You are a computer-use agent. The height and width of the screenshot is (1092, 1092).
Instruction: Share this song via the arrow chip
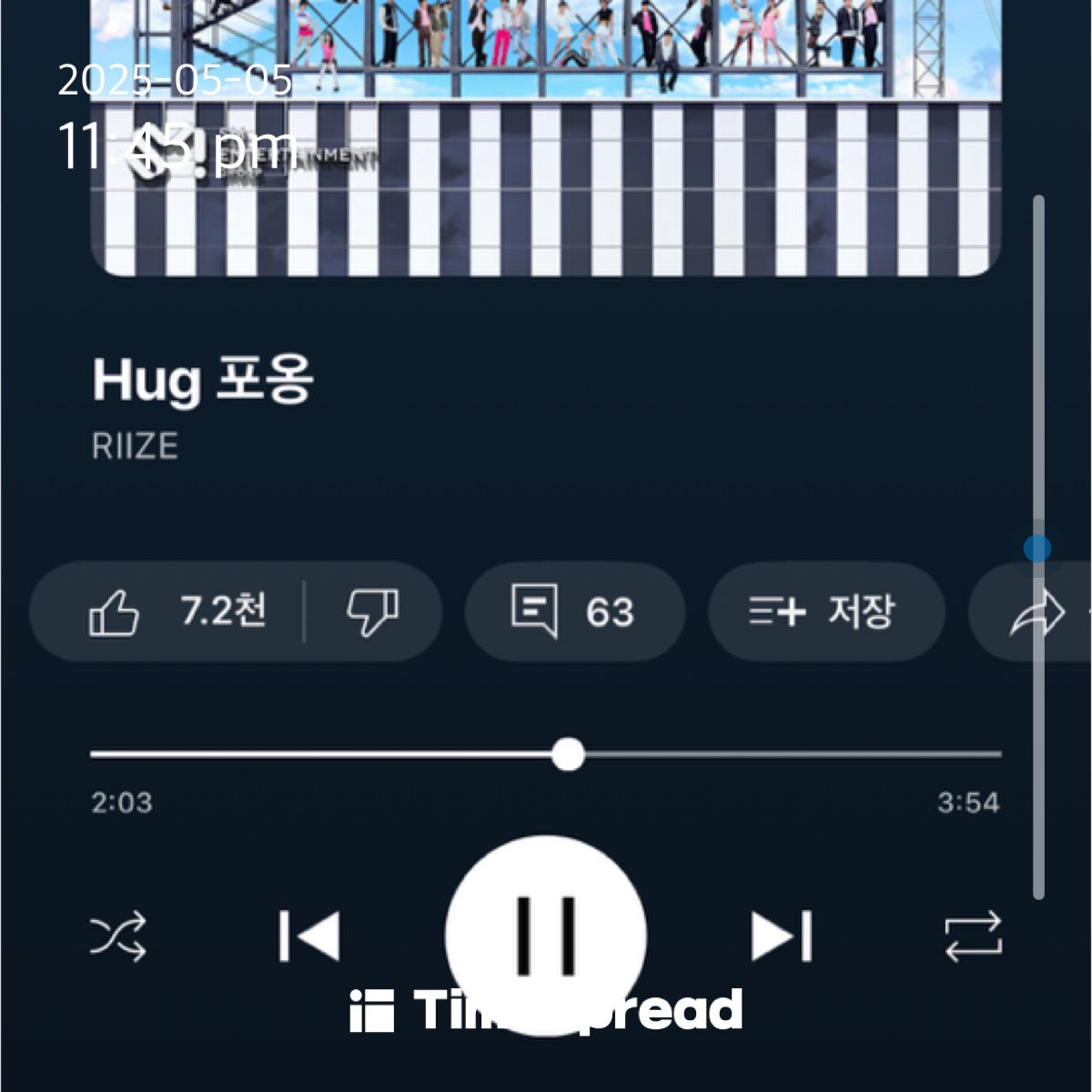click(1037, 613)
